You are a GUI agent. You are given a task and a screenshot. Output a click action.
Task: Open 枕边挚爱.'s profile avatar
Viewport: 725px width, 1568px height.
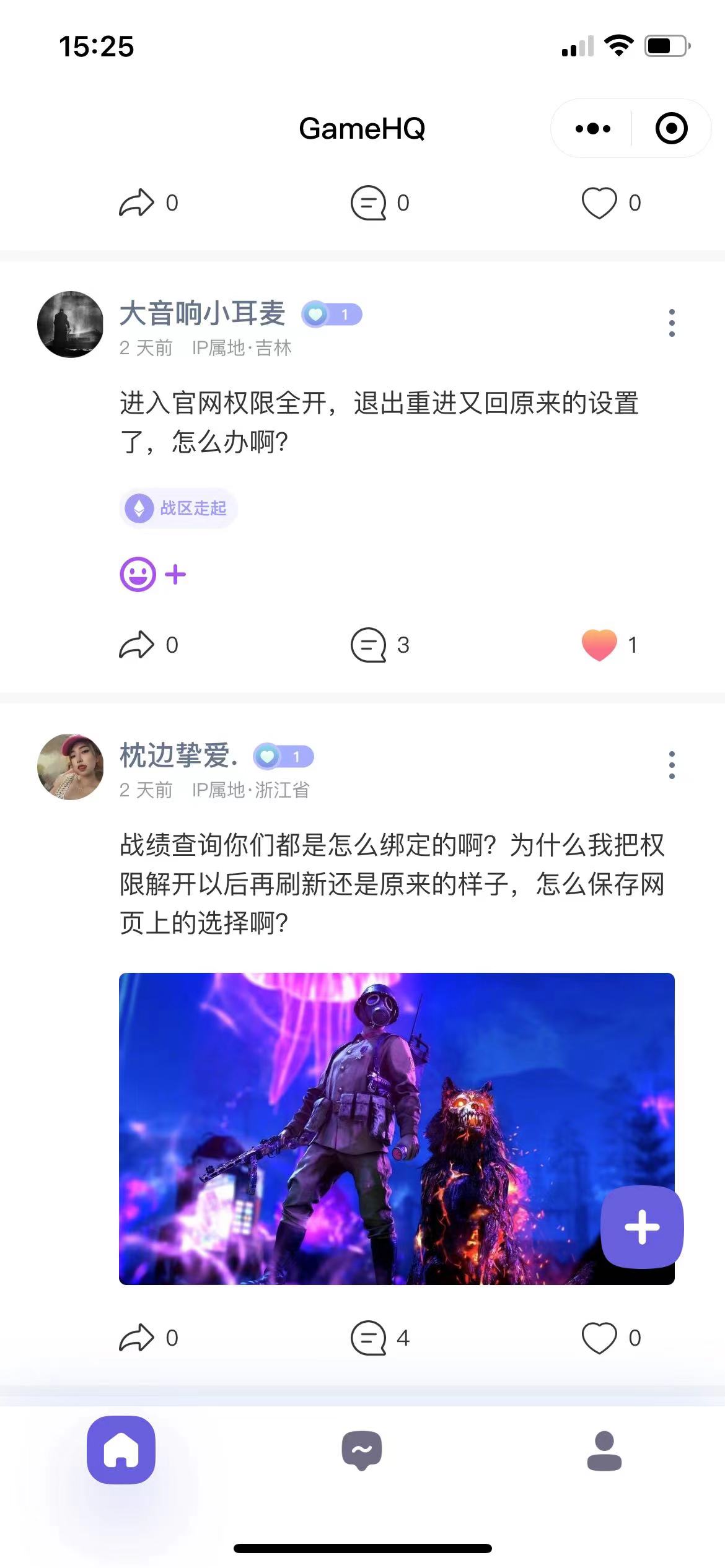[70, 767]
